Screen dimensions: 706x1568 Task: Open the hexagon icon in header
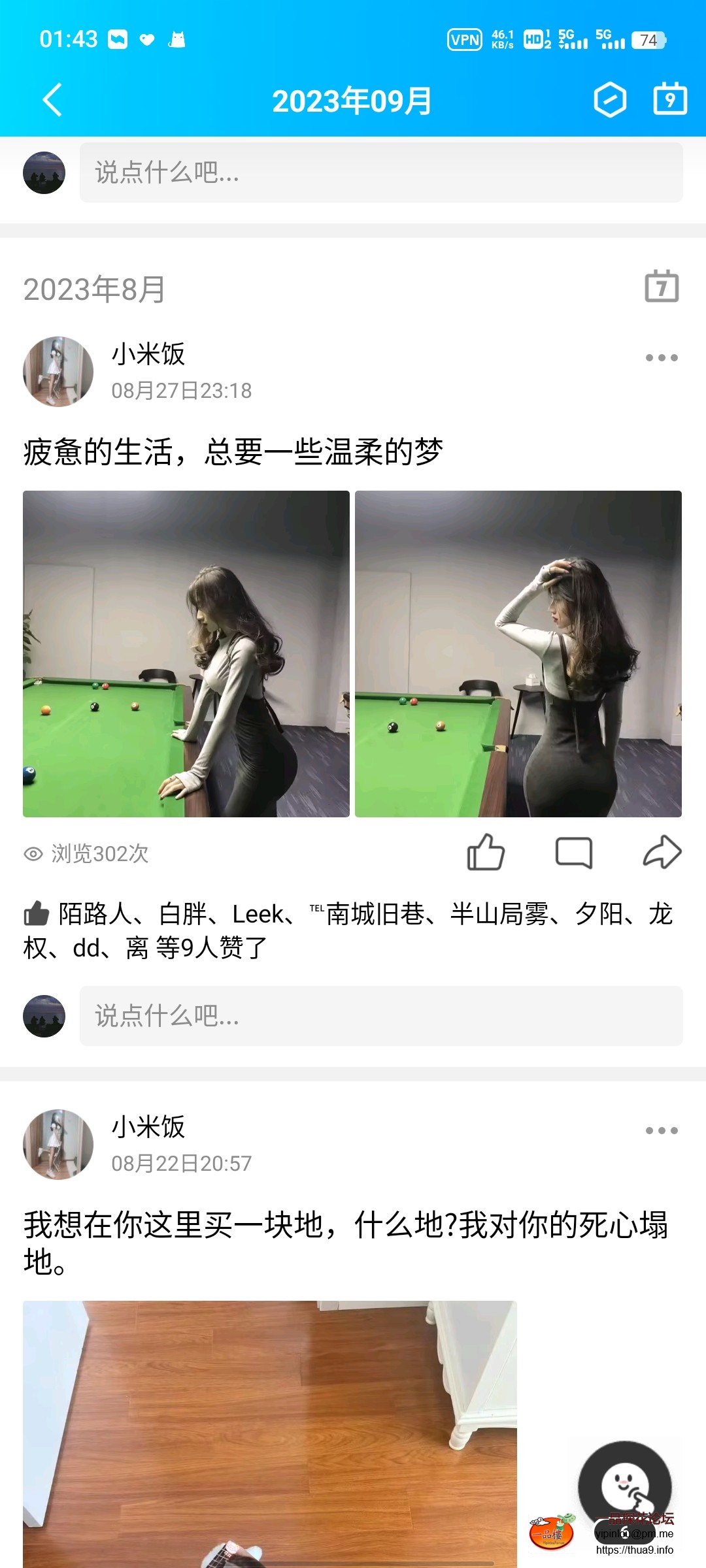[610, 100]
